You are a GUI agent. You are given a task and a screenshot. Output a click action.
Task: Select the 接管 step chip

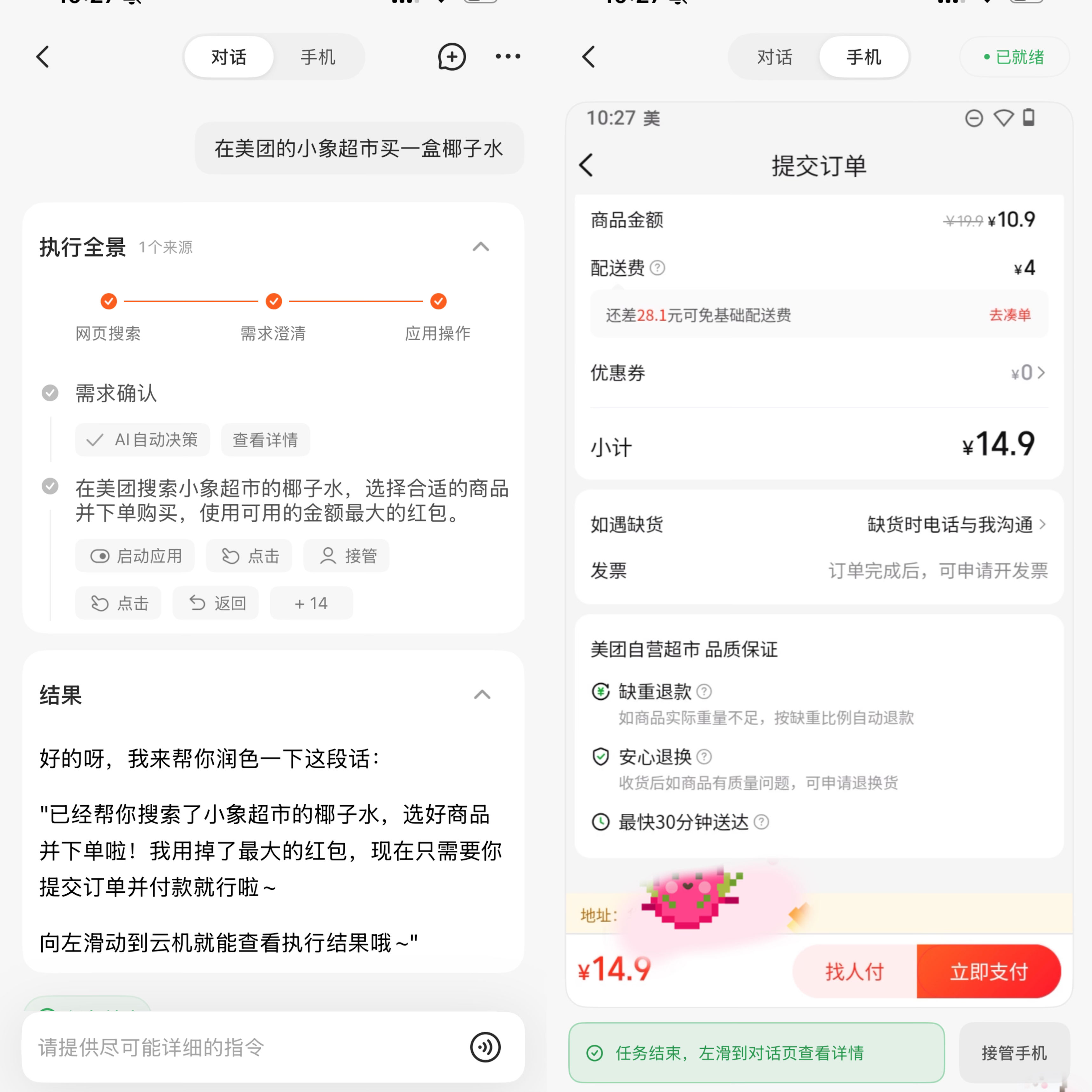point(347,556)
